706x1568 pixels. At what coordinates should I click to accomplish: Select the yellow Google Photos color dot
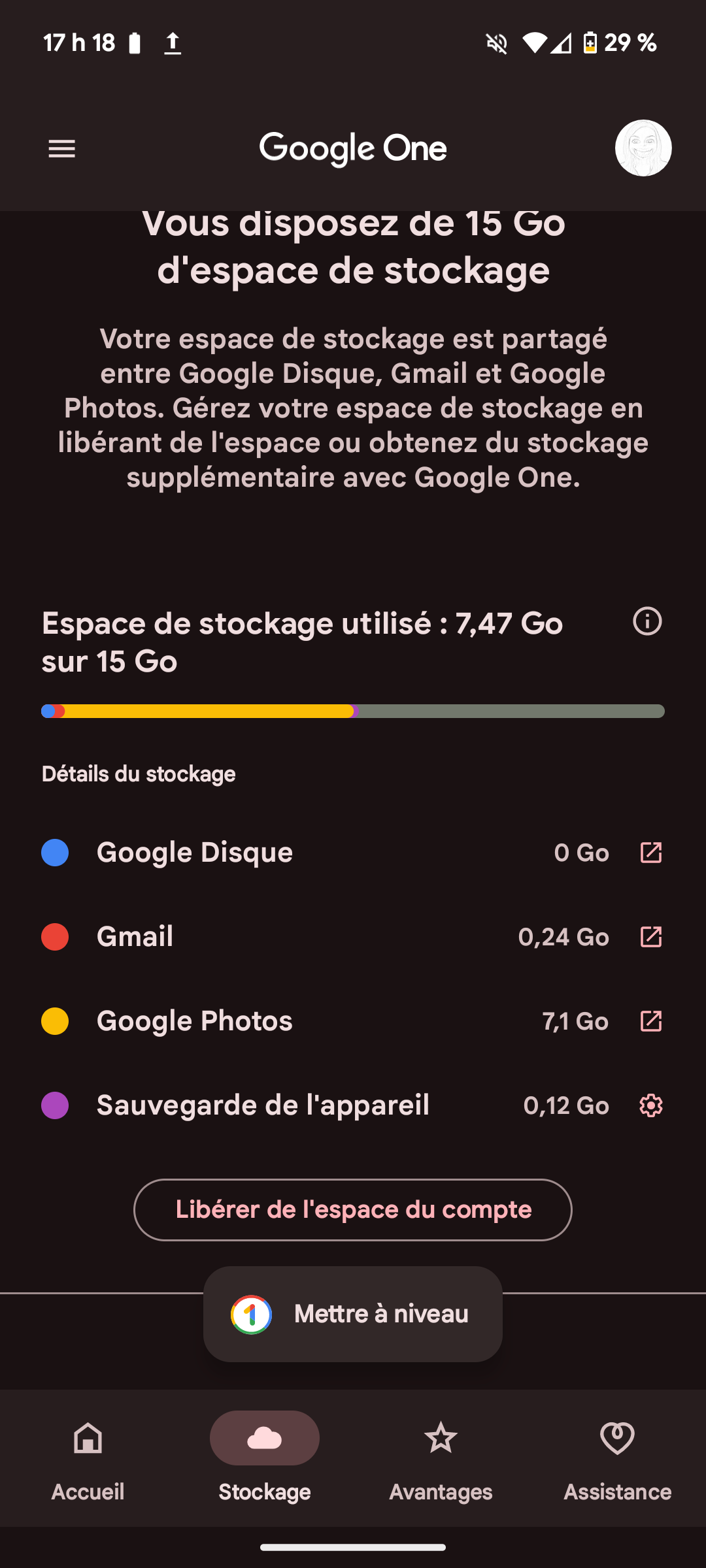tap(55, 1021)
